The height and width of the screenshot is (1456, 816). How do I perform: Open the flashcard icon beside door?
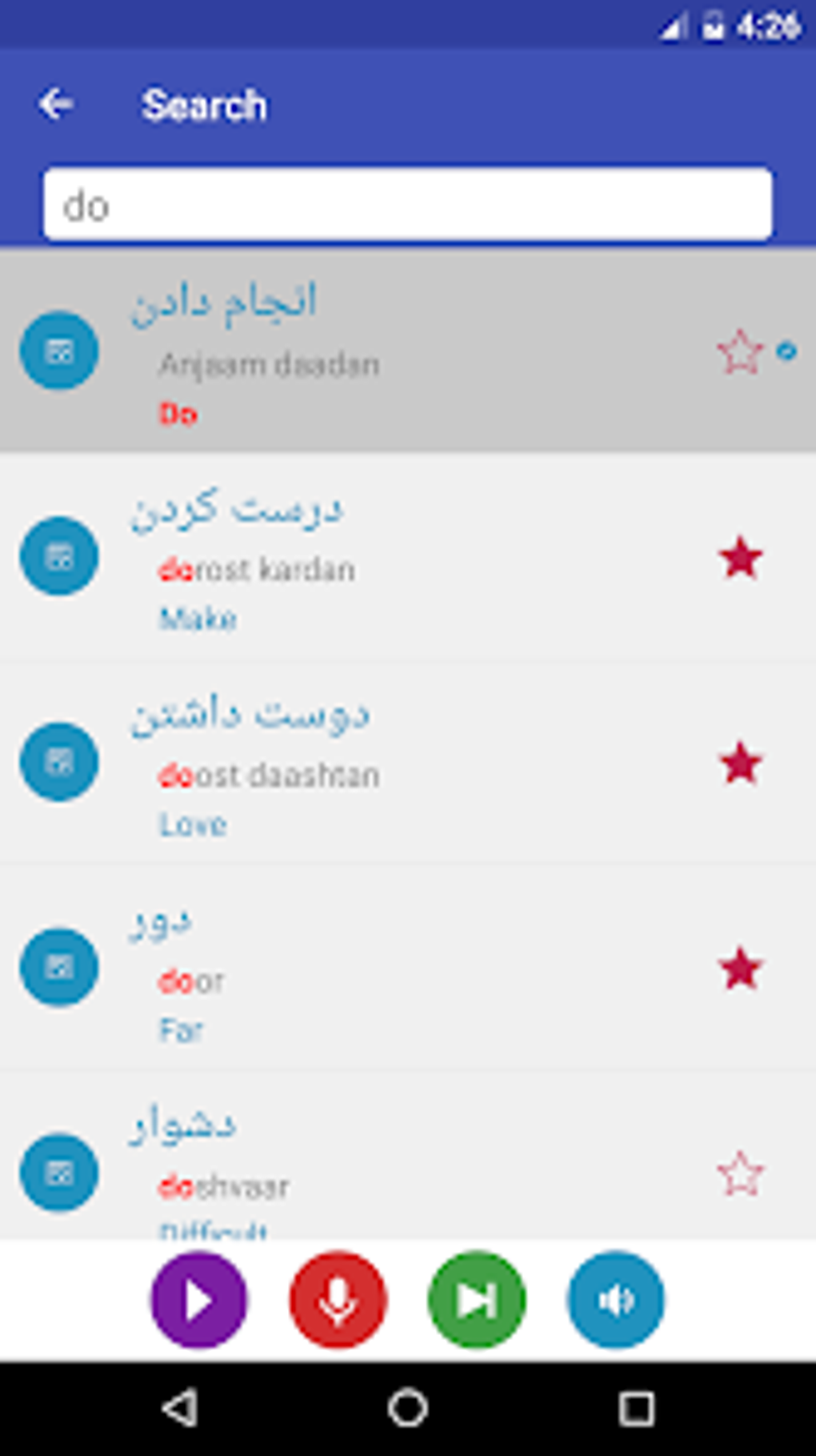58,967
